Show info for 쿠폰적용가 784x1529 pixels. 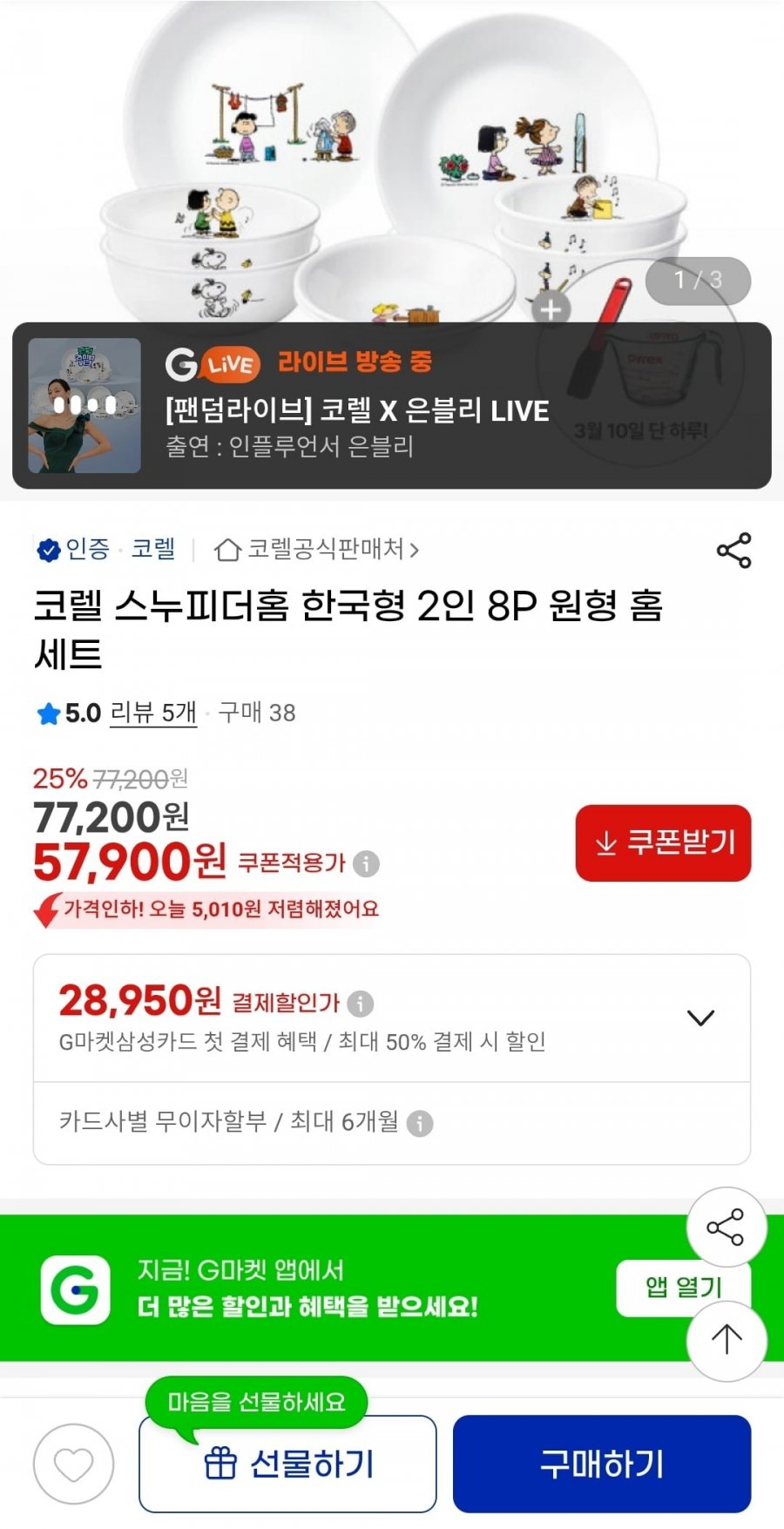click(367, 863)
